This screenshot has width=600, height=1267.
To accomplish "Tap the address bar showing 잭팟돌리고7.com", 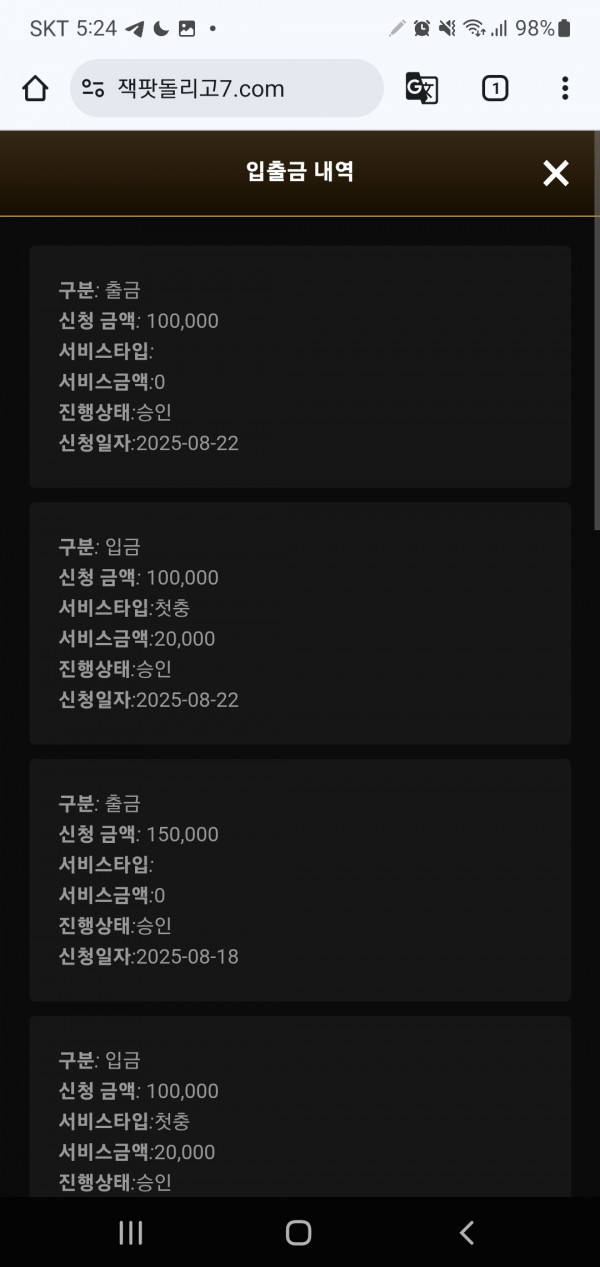I will [x=227, y=88].
